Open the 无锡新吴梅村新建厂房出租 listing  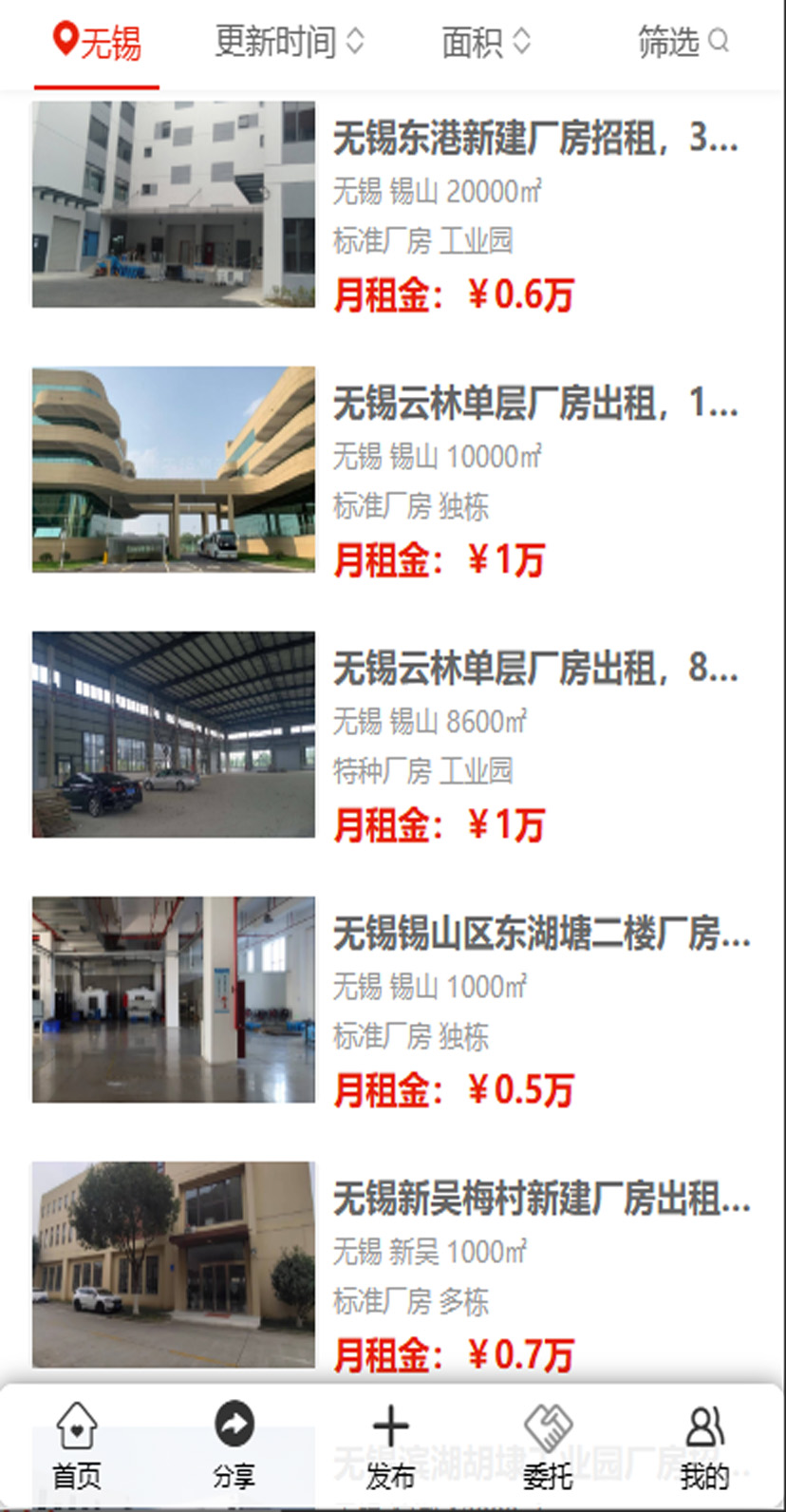click(x=541, y=1200)
